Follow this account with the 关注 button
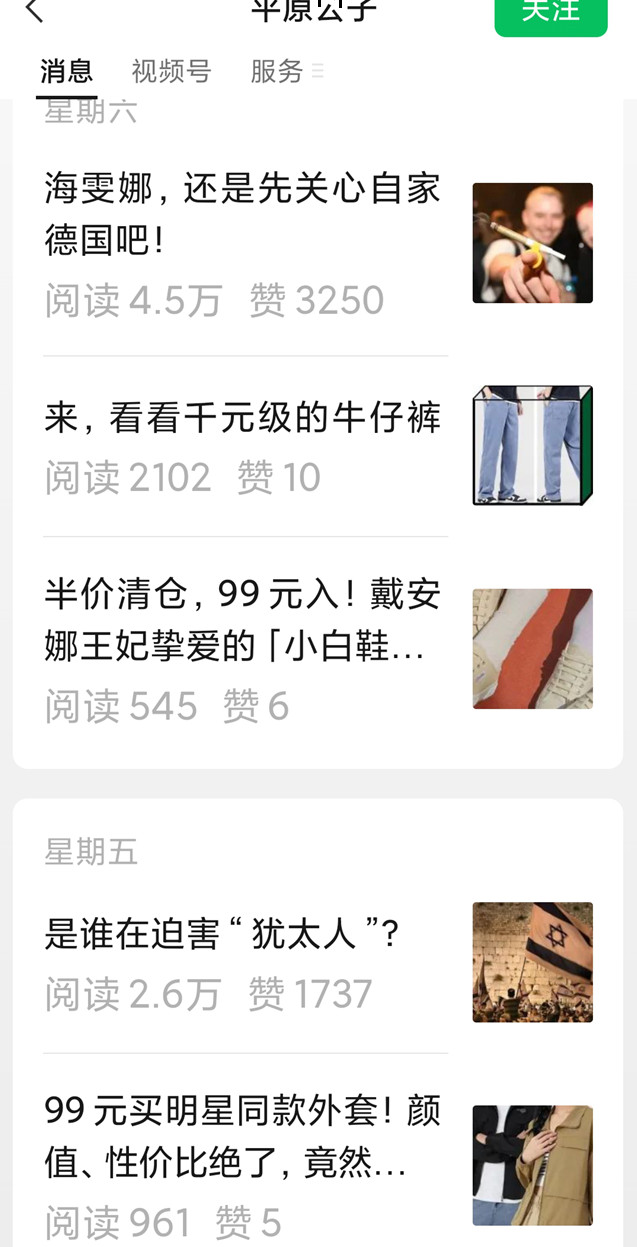 [x=551, y=14]
